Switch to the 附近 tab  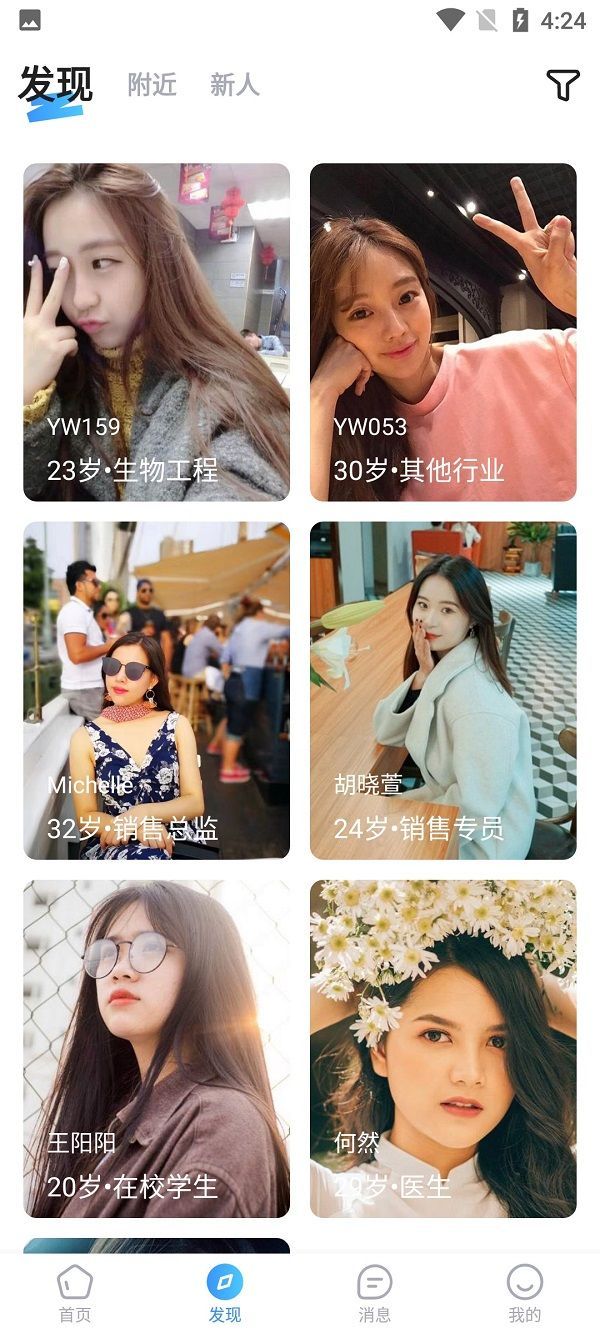(x=152, y=86)
